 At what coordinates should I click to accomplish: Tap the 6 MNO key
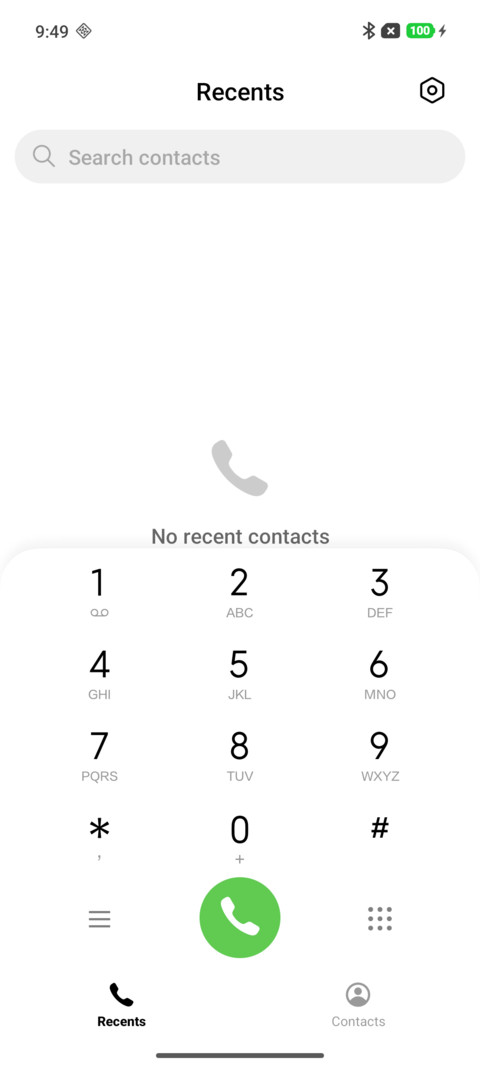tap(379, 675)
